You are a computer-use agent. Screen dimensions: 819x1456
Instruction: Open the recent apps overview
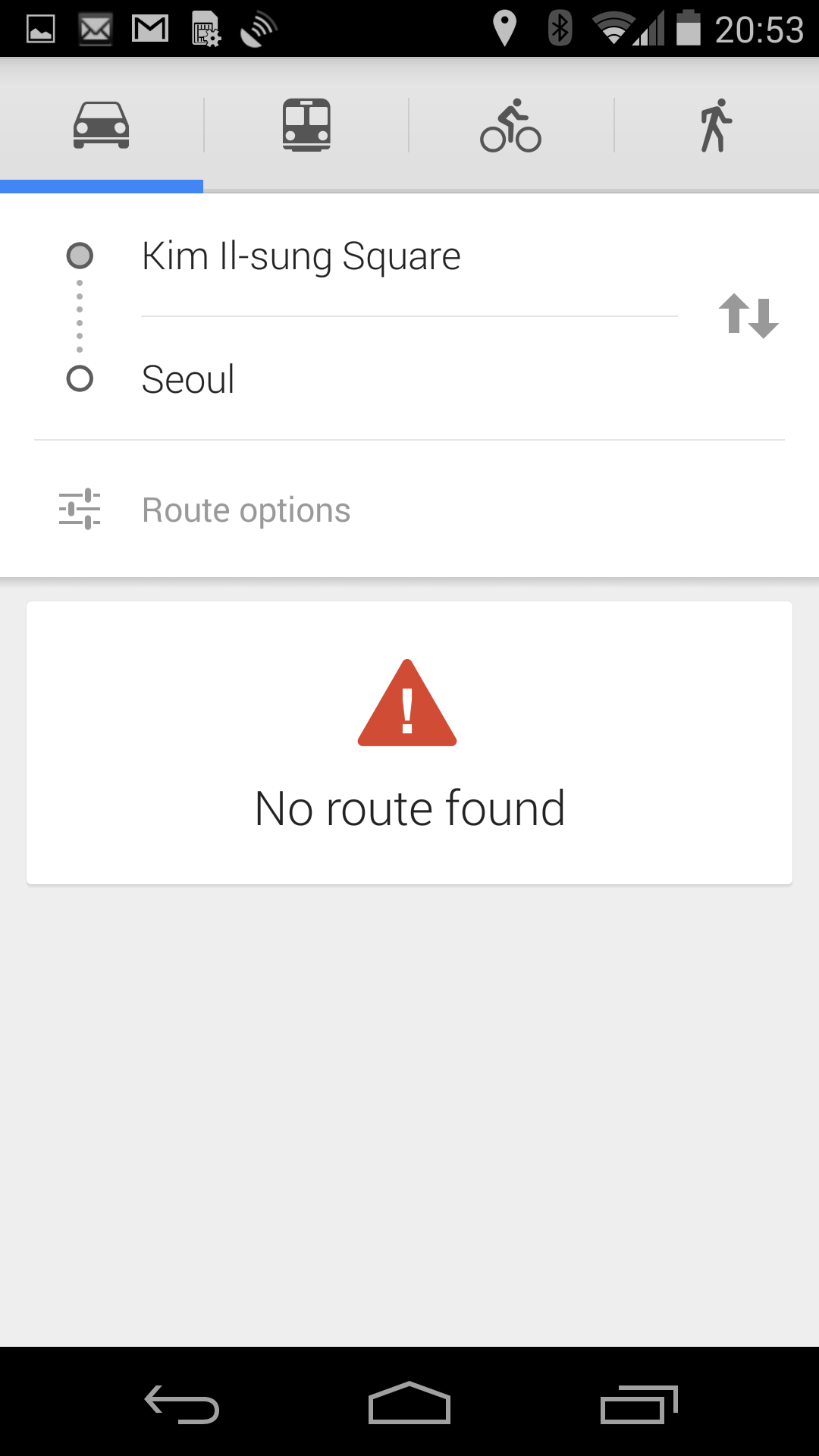click(x=639, y=1404)
